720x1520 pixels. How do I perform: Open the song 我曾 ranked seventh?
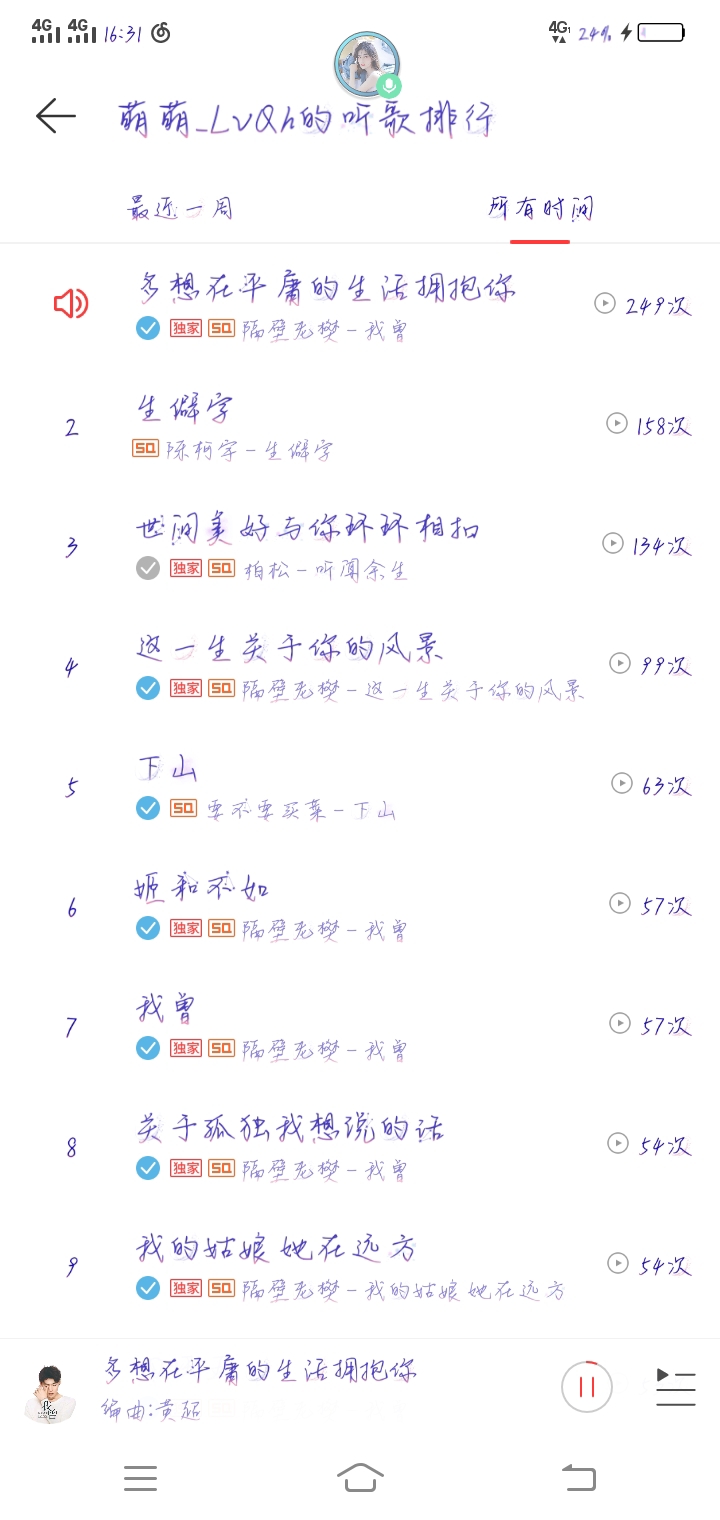point(360,1025)
